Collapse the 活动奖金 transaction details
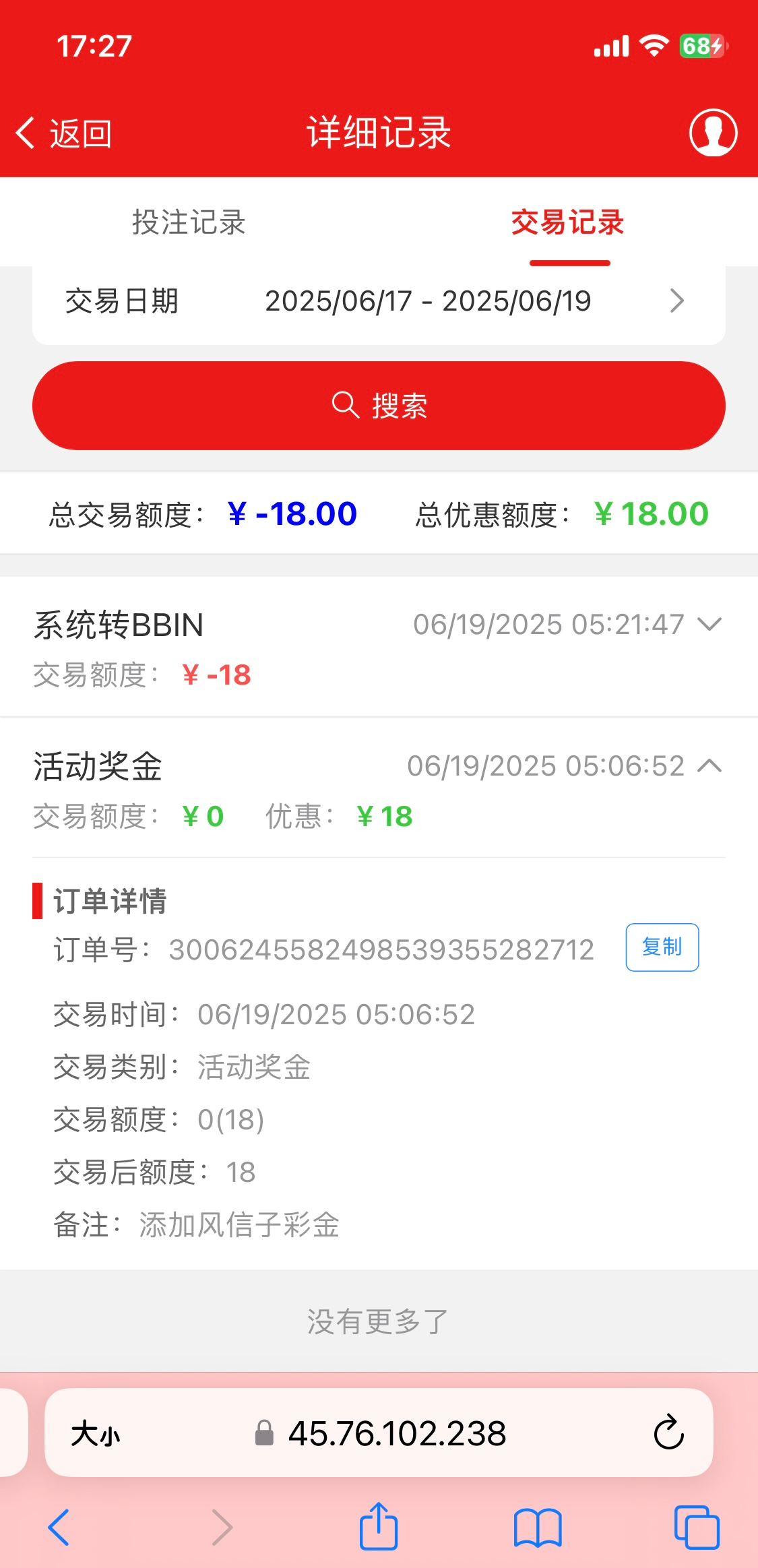The image size is (758, 1568). (x=709, y=765)
